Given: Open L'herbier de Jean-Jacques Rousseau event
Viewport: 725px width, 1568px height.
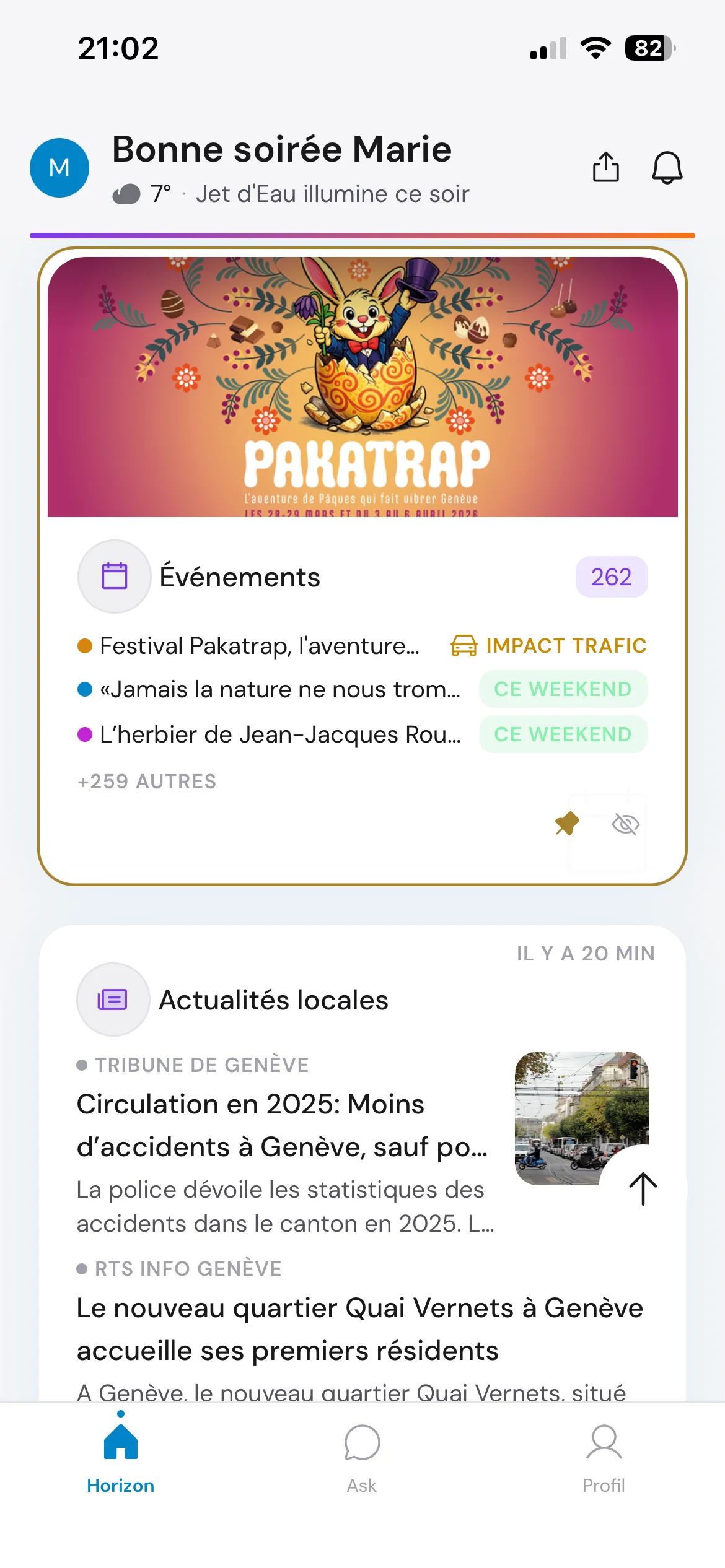Looking at the screenshot, I should click(x=279, y=735).
